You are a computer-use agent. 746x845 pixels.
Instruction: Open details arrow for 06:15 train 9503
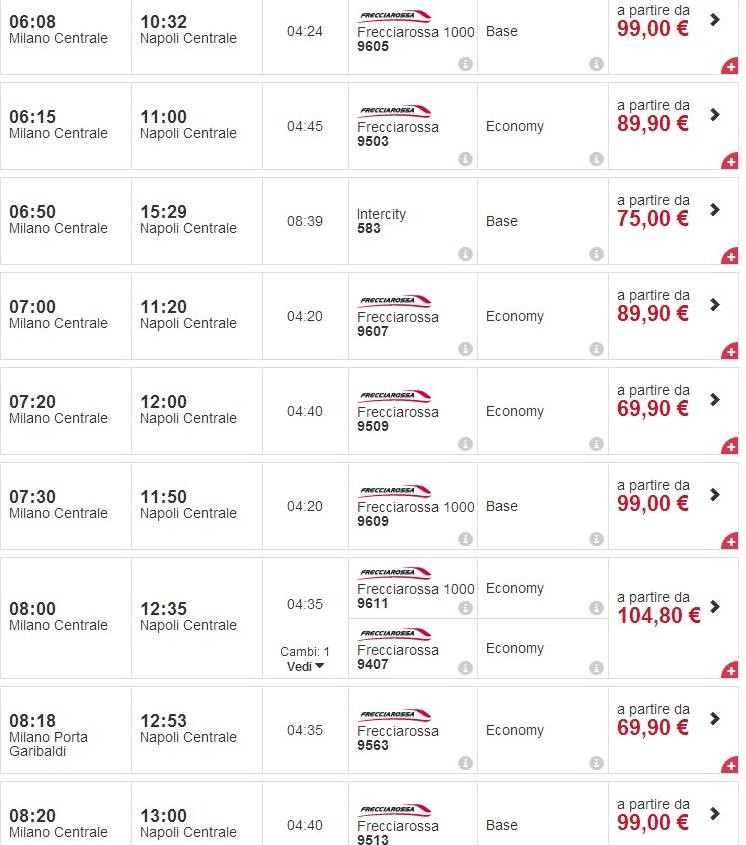[x=714, y=115]
